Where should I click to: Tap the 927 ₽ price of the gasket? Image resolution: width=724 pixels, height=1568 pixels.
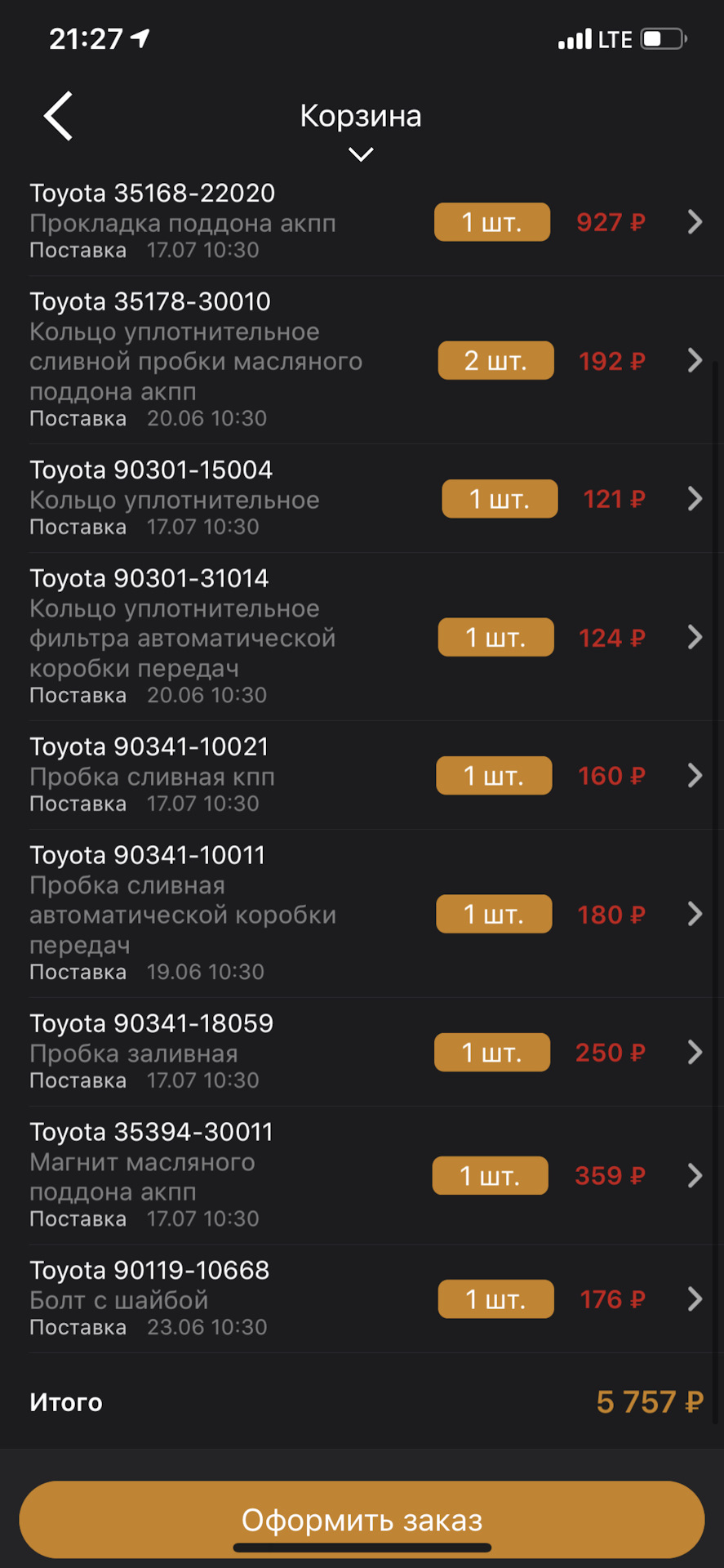click(x=610, y=222)
